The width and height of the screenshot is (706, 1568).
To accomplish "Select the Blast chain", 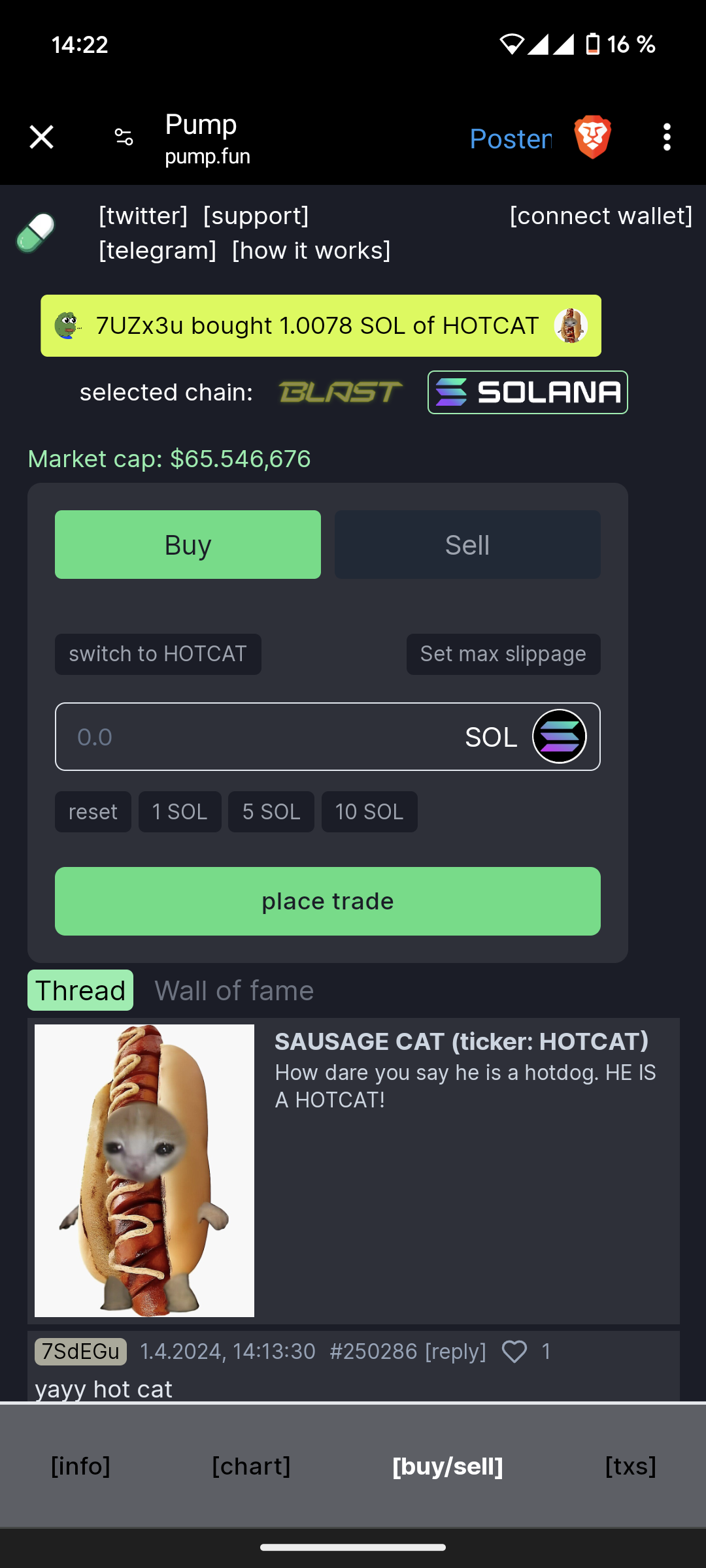I will tap(340, 392).
